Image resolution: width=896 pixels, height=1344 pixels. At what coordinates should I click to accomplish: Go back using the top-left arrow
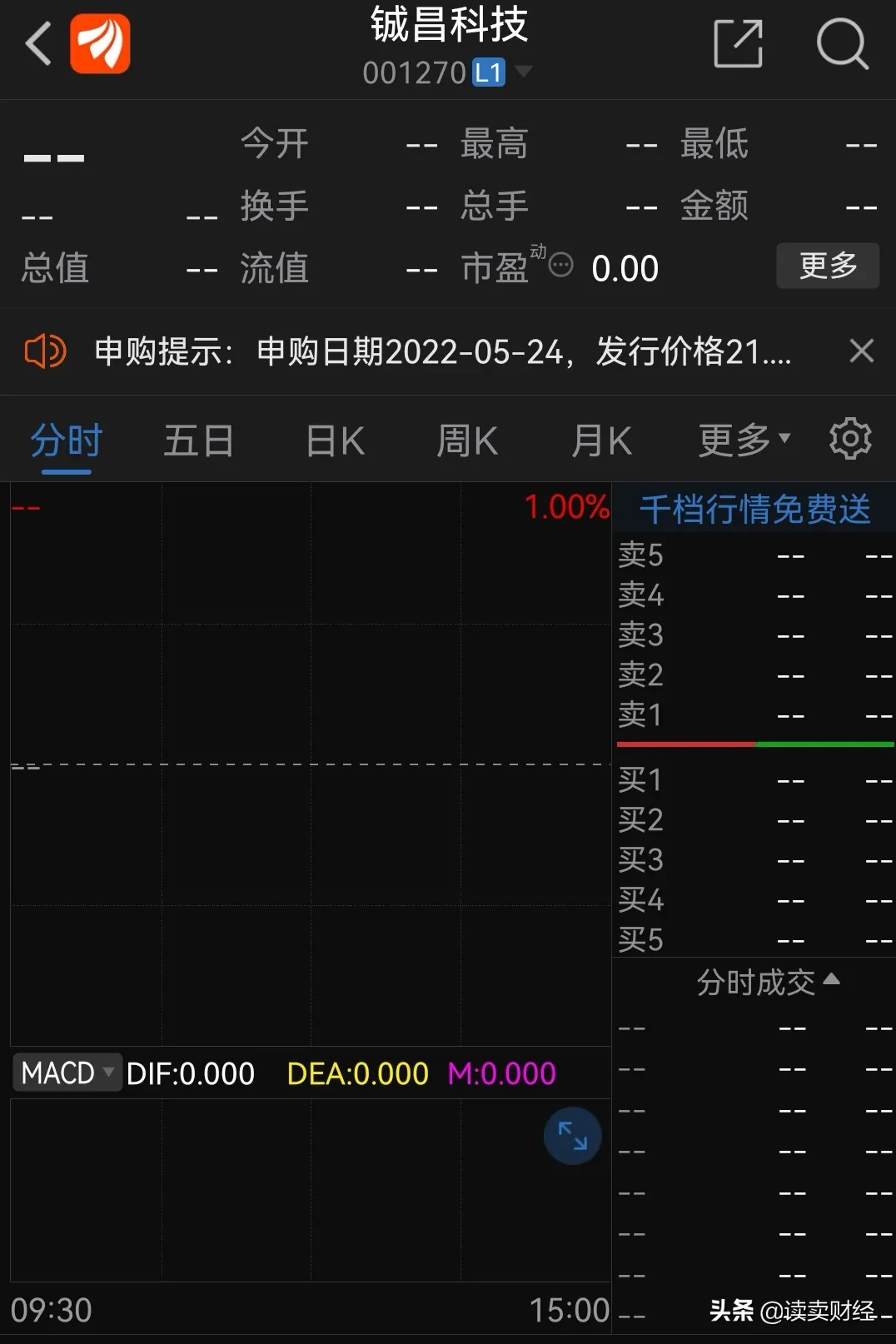[x=37, y=43]
